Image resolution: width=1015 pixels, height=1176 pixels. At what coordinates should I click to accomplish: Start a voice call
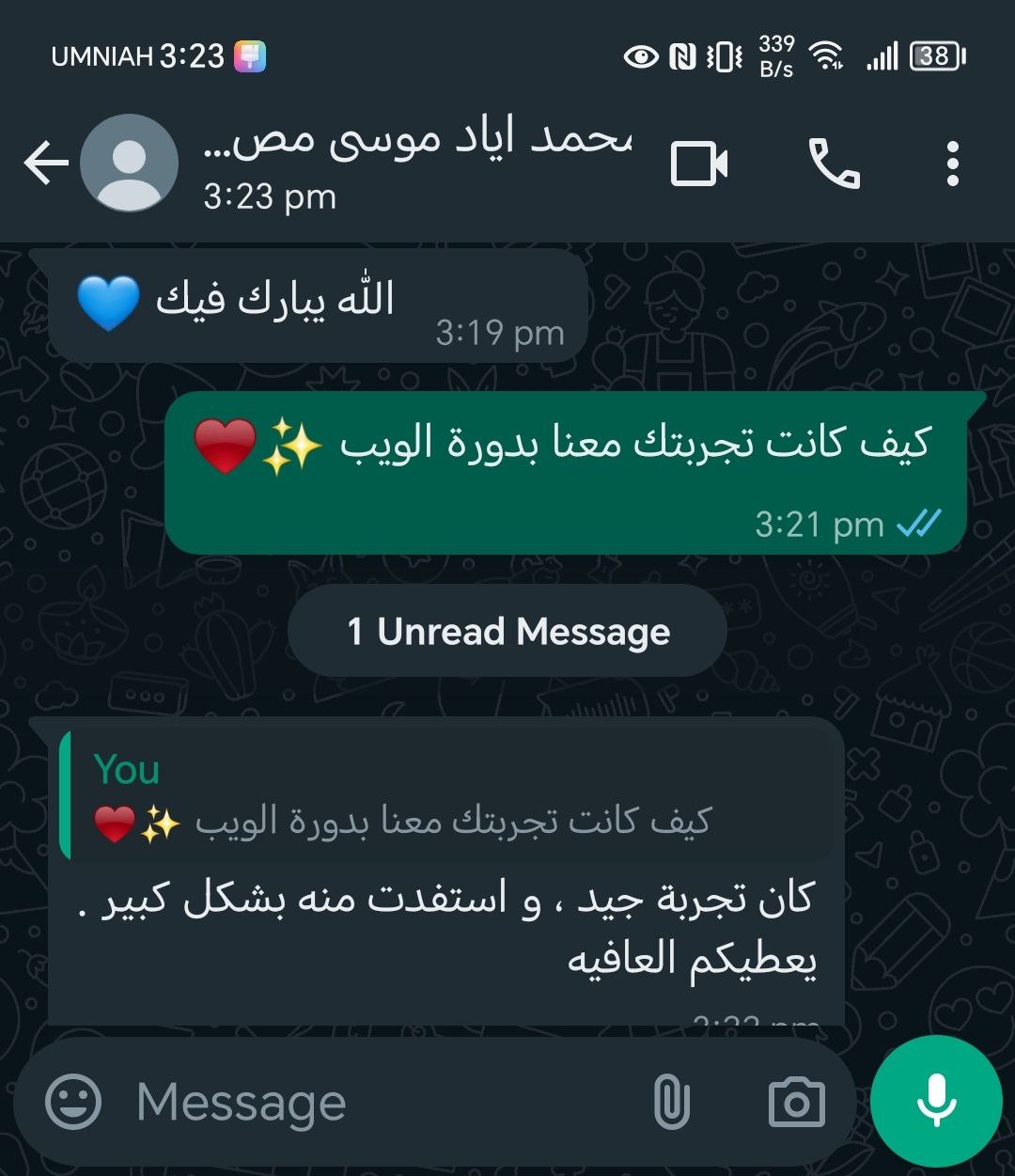[x=834, y=165]
